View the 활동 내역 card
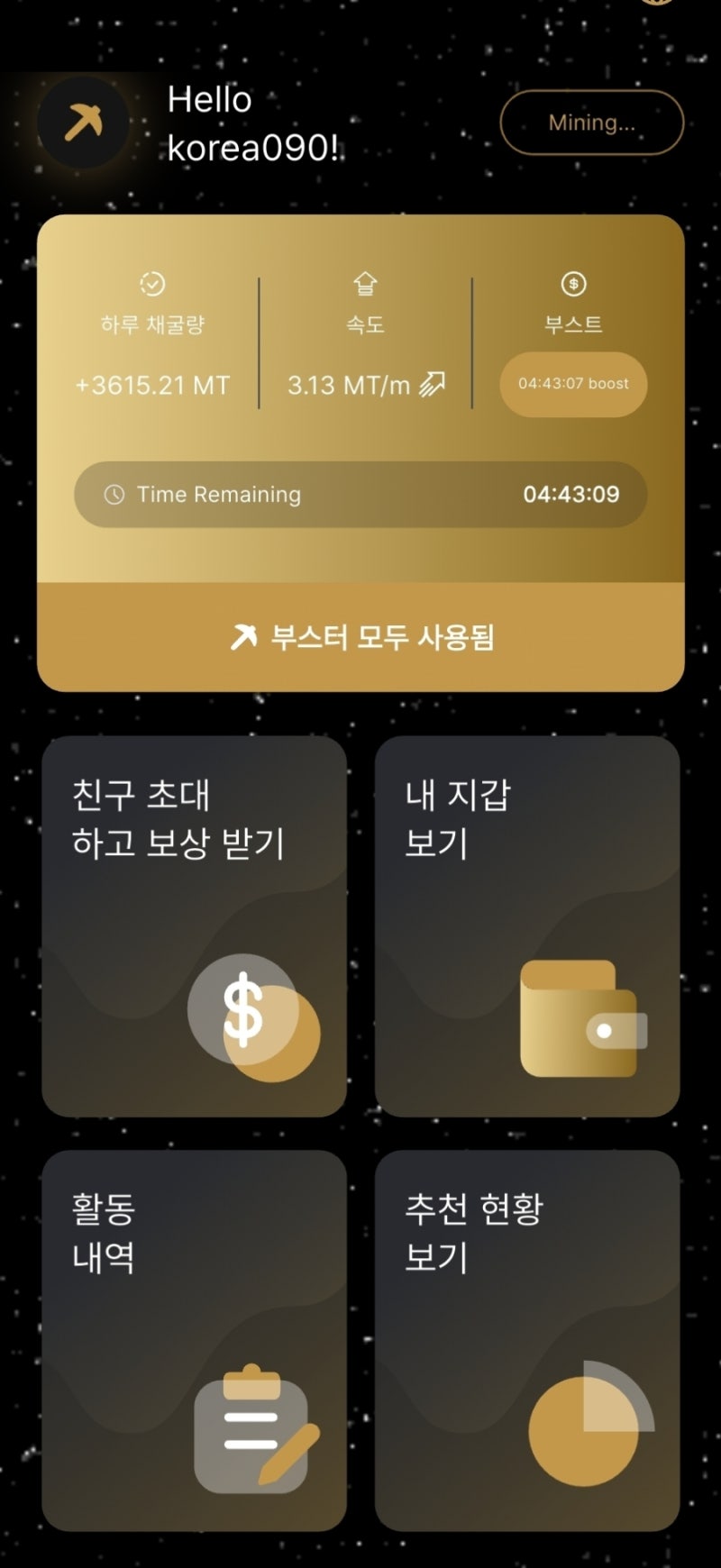 tap(195, 1340)
